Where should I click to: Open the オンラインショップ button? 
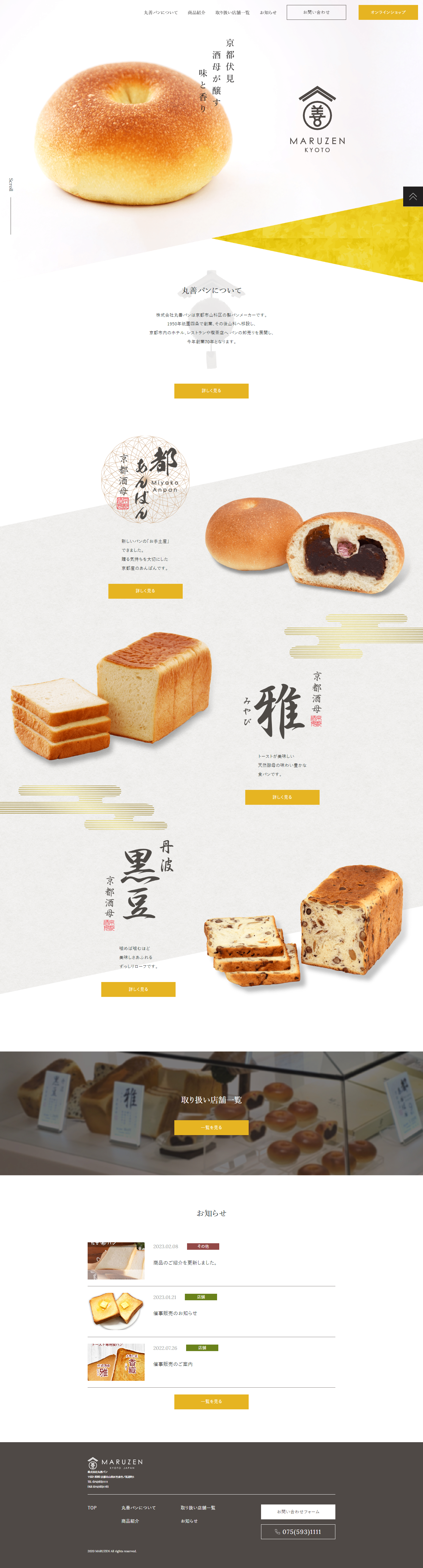[x=388, y=12]
